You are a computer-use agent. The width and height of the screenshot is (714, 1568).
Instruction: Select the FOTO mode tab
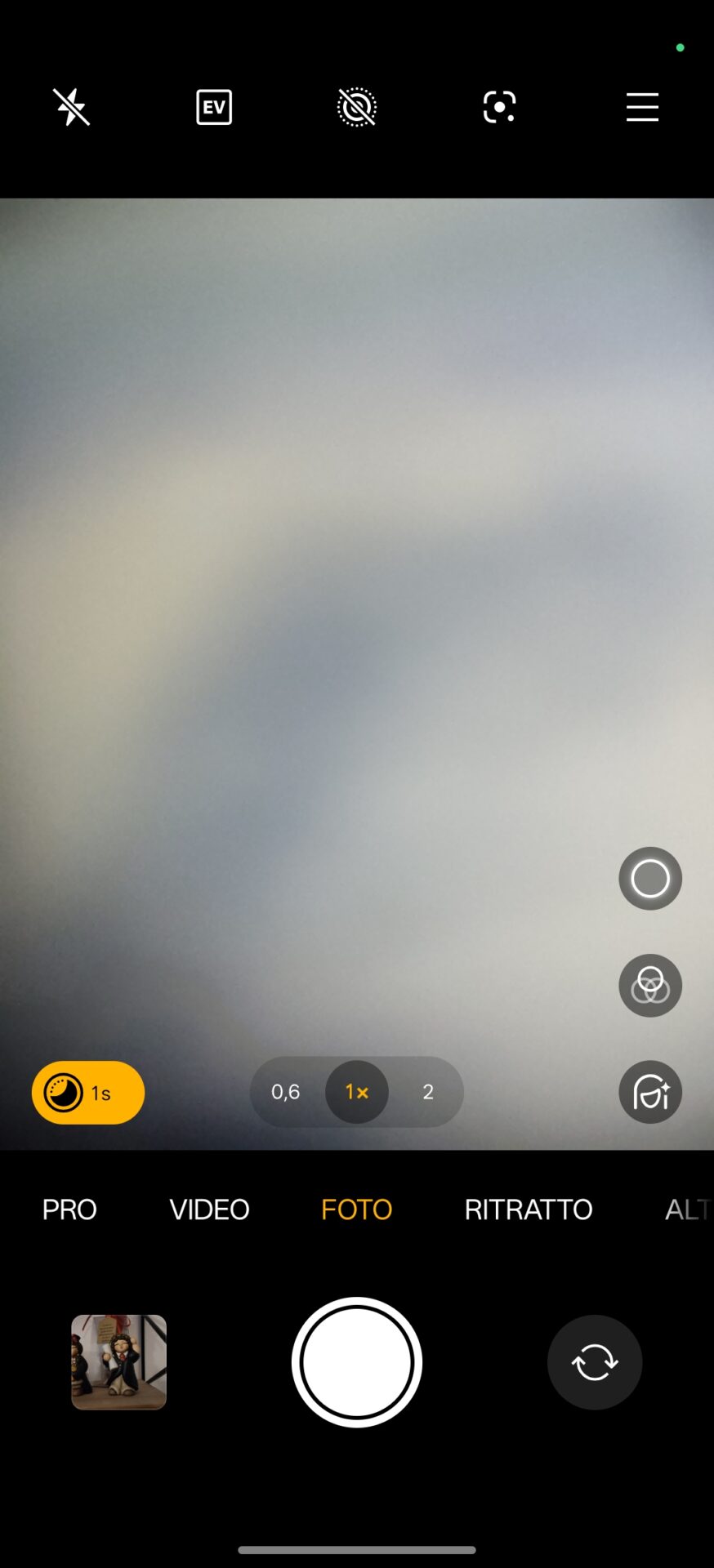[x=357, y=1209]
